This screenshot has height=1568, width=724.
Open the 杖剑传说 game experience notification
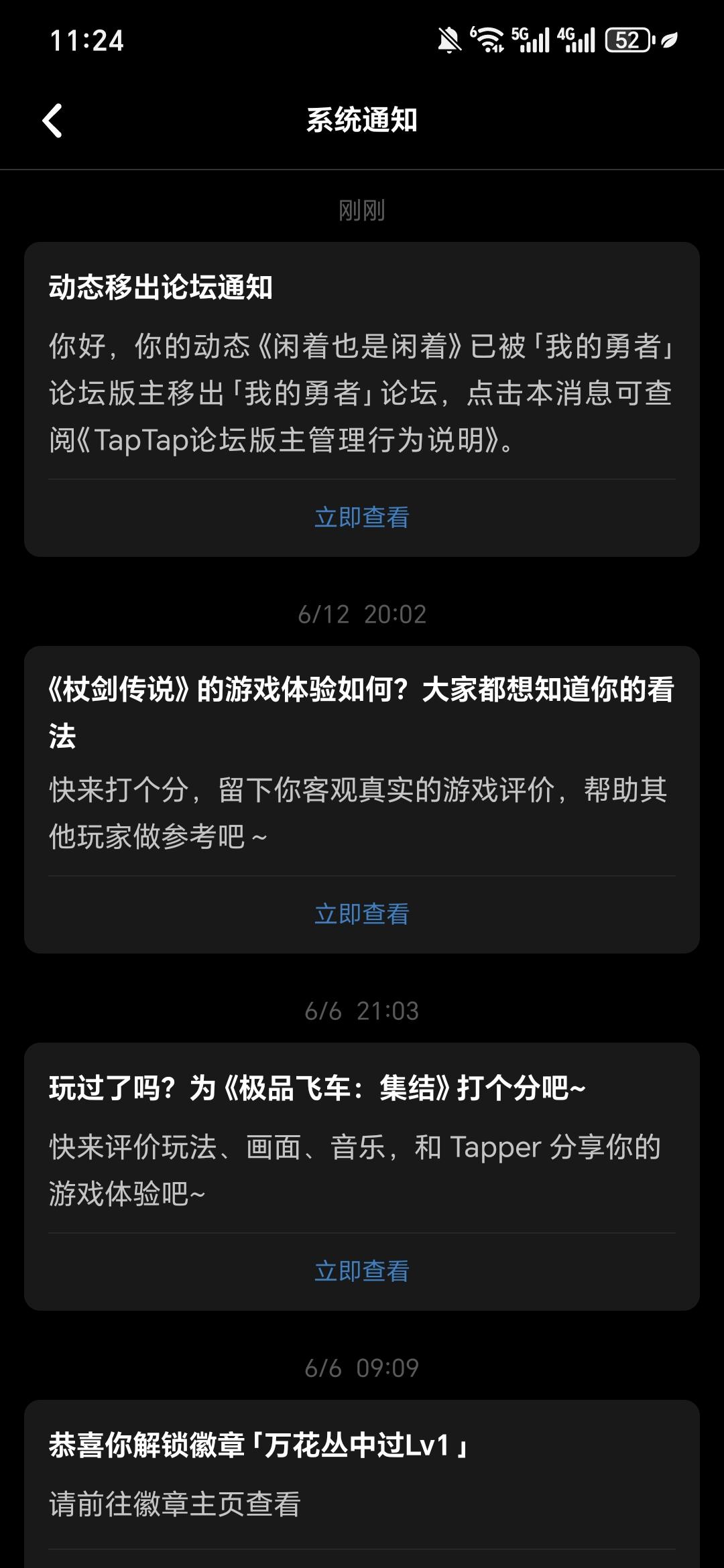362,771
